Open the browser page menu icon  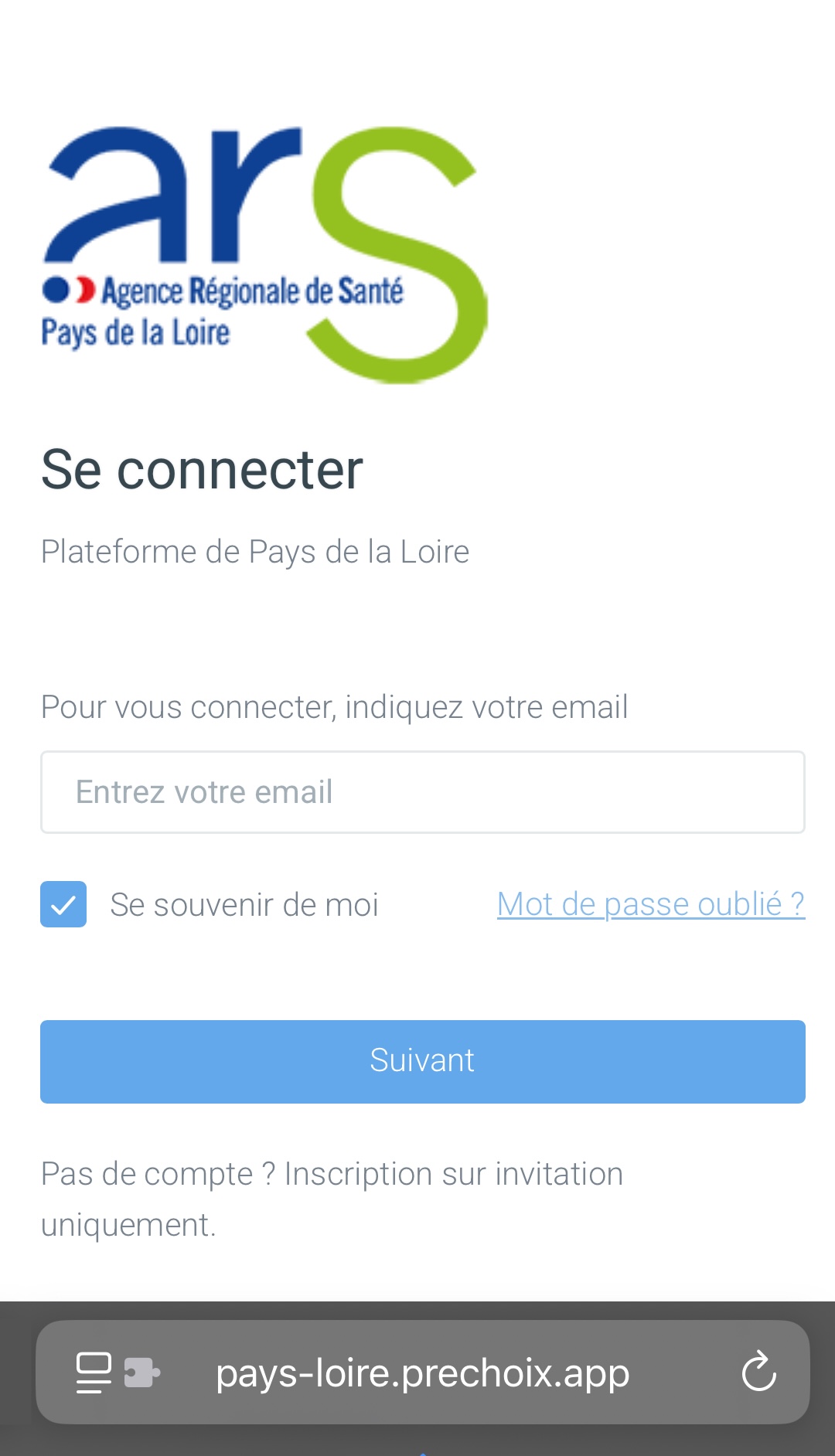[x=94, y=1373]
